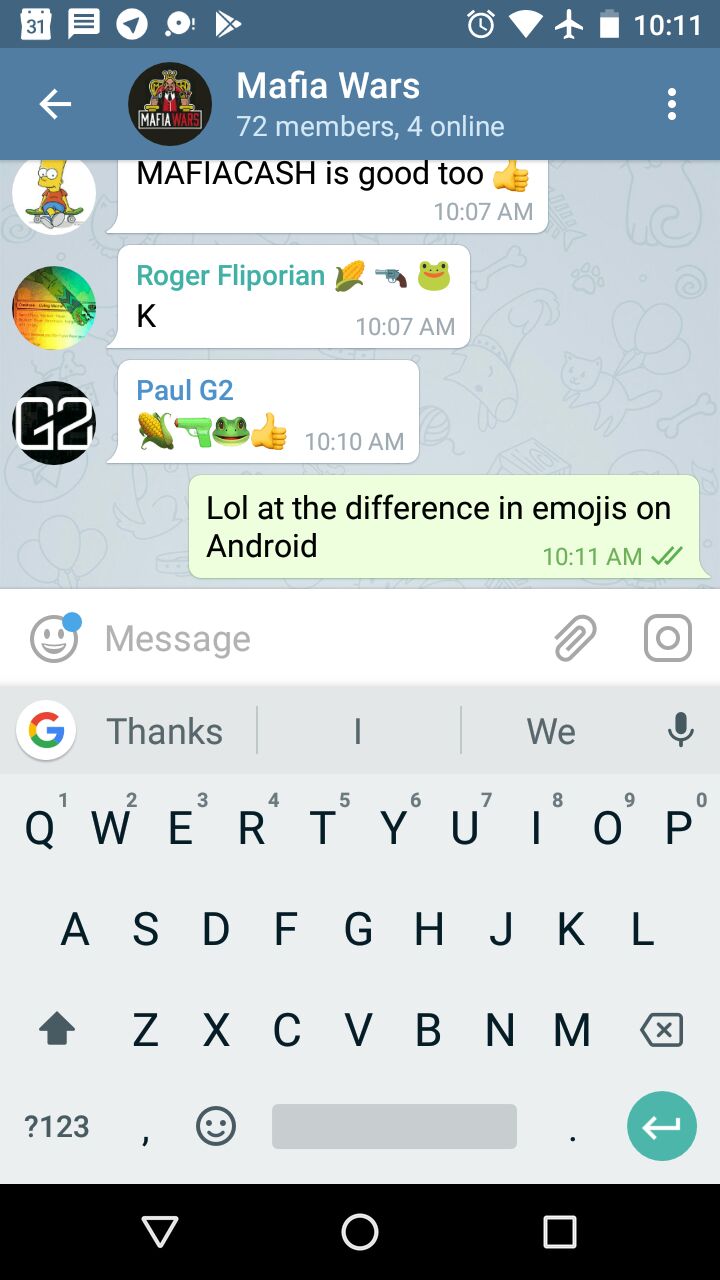Hit the backspace key
720x1280 pixels.
click(x=661, y=1030)
